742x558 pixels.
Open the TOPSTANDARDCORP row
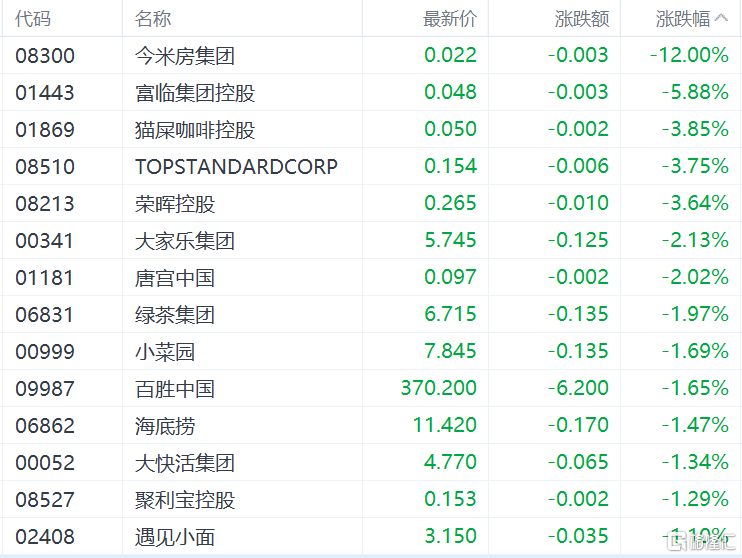[371, 166]
